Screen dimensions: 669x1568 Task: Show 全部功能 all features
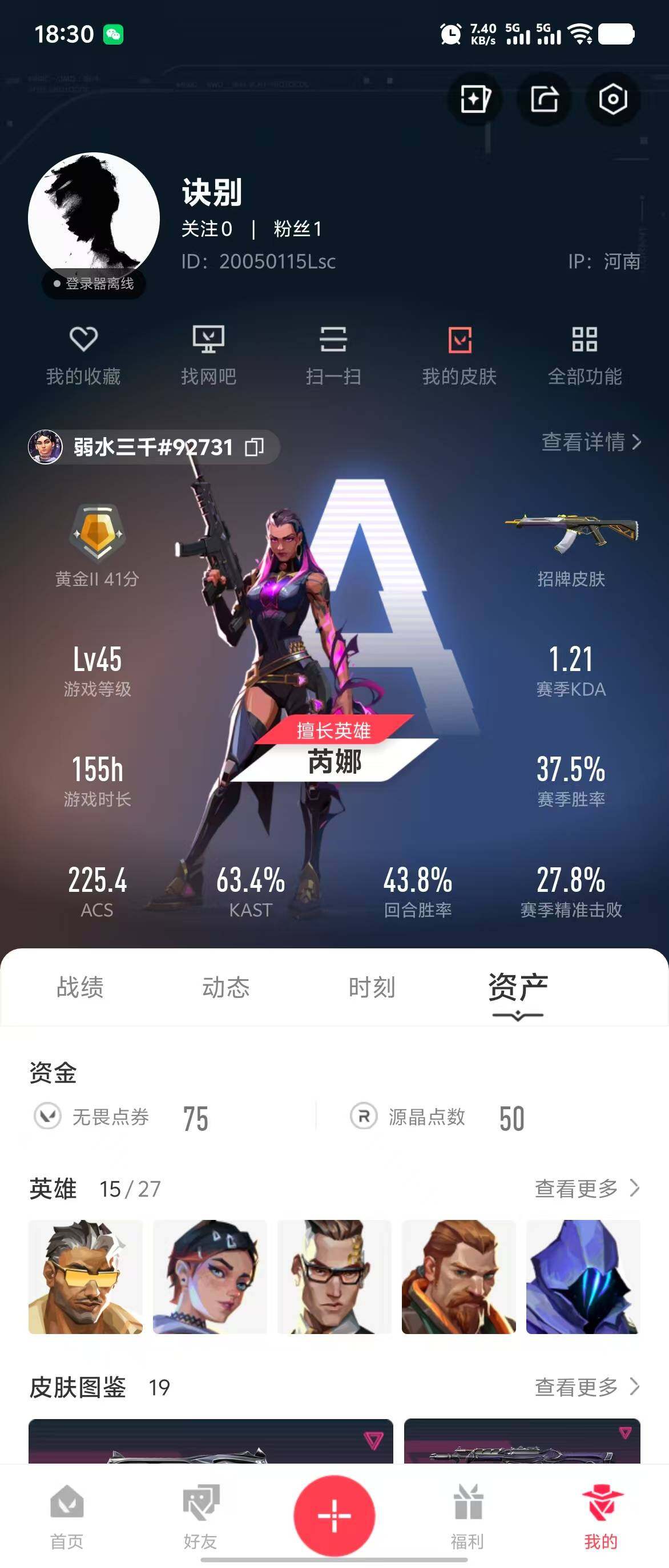[x=585, y=355]
